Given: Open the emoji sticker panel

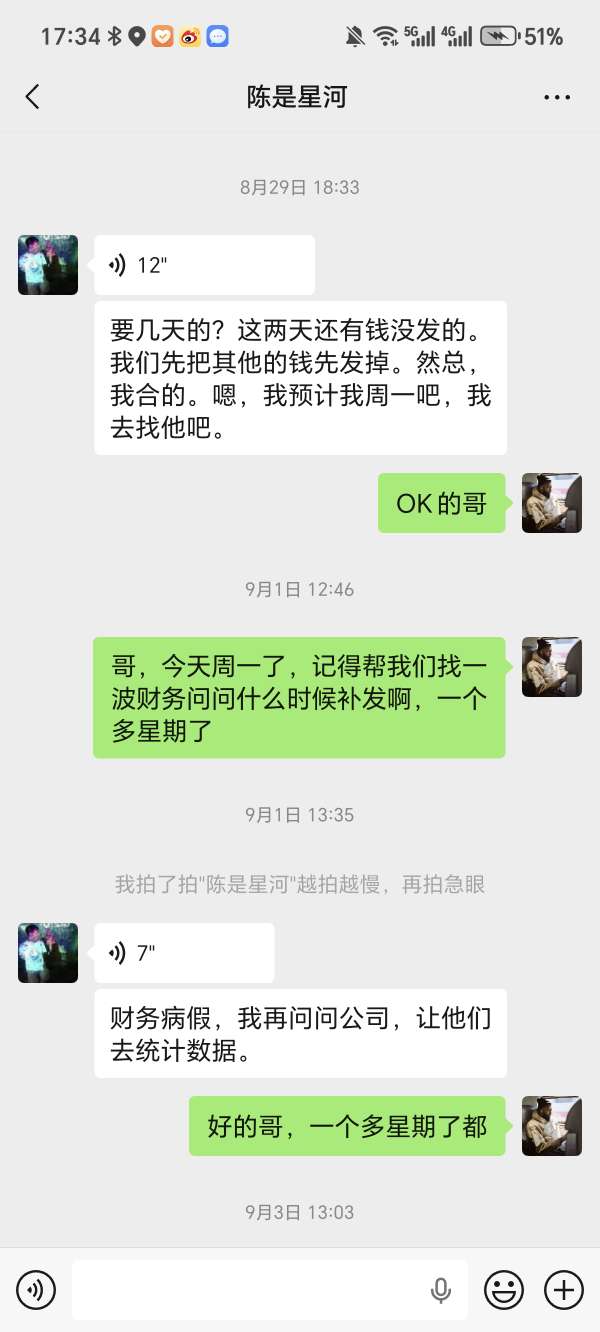Looking at the screenshot, I should tap(504, 1290).
